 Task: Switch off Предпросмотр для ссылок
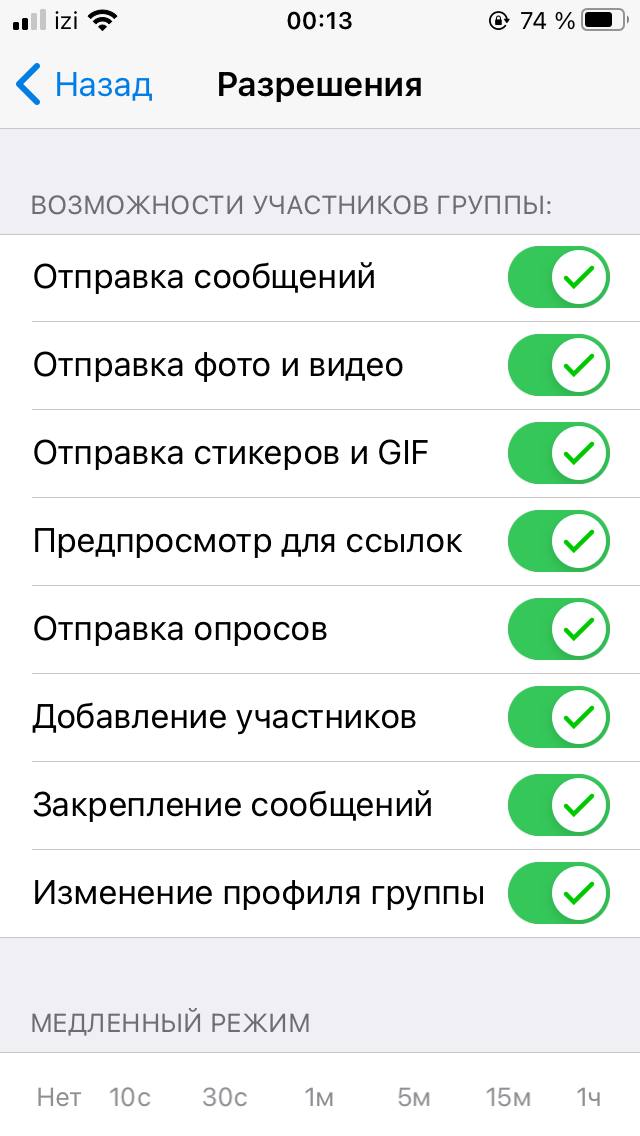(559, 541)
